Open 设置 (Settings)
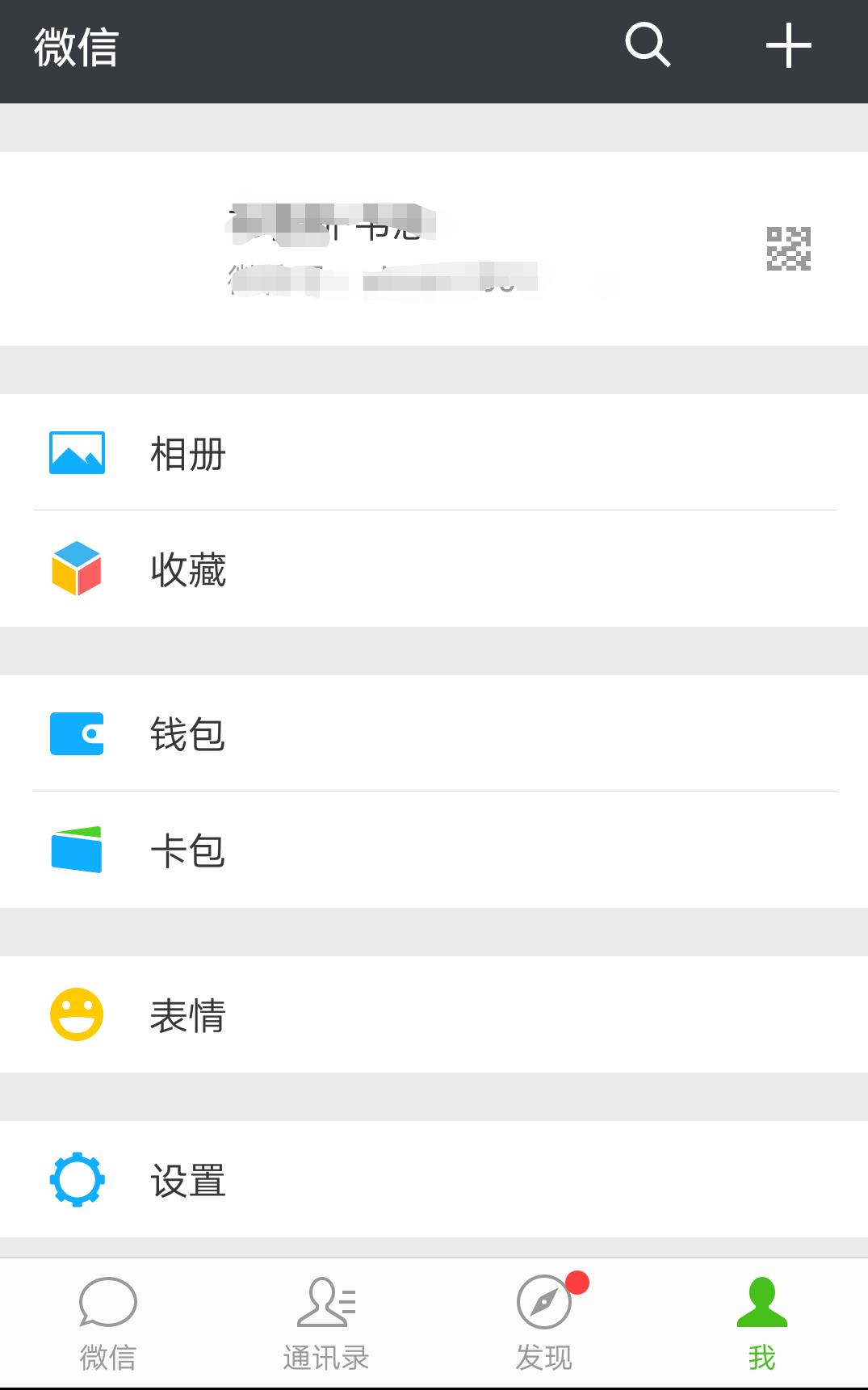Screen dimensions: 868x1390 434,1180
